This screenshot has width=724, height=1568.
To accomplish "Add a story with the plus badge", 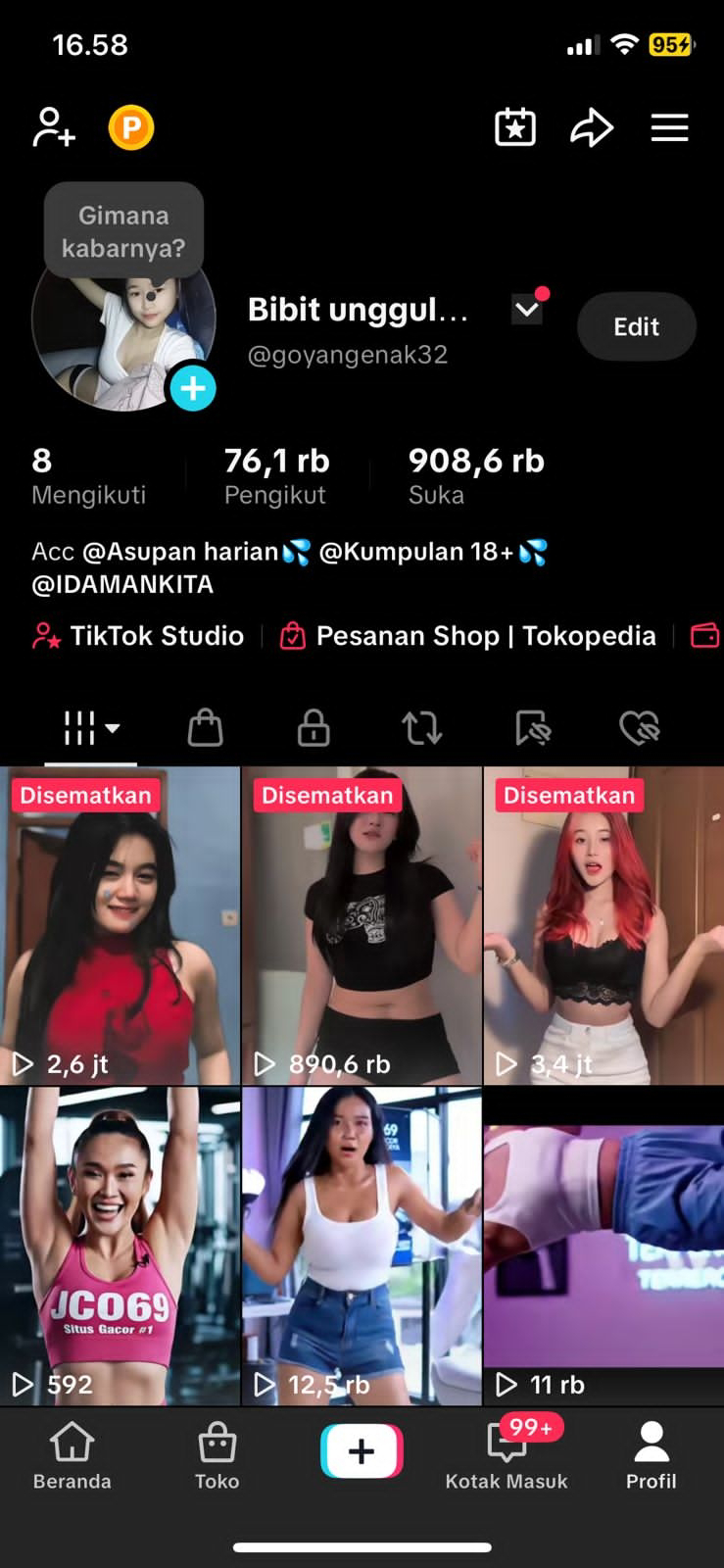I will (193, 388).
